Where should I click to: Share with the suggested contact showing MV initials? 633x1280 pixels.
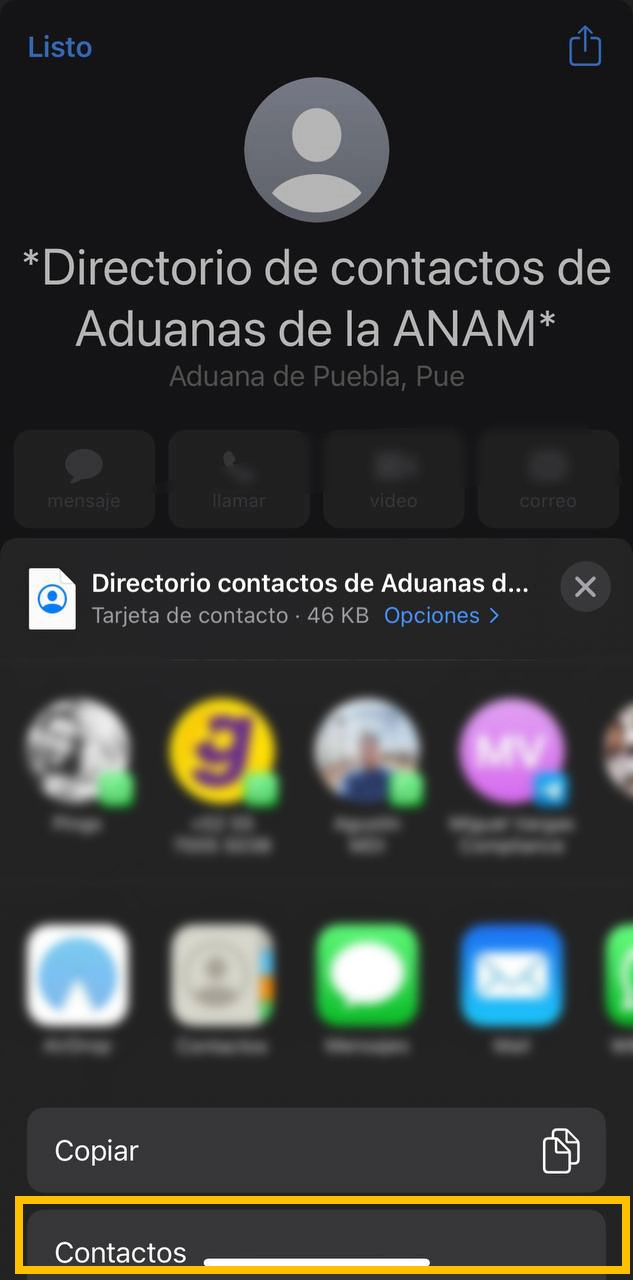point(511,752)
